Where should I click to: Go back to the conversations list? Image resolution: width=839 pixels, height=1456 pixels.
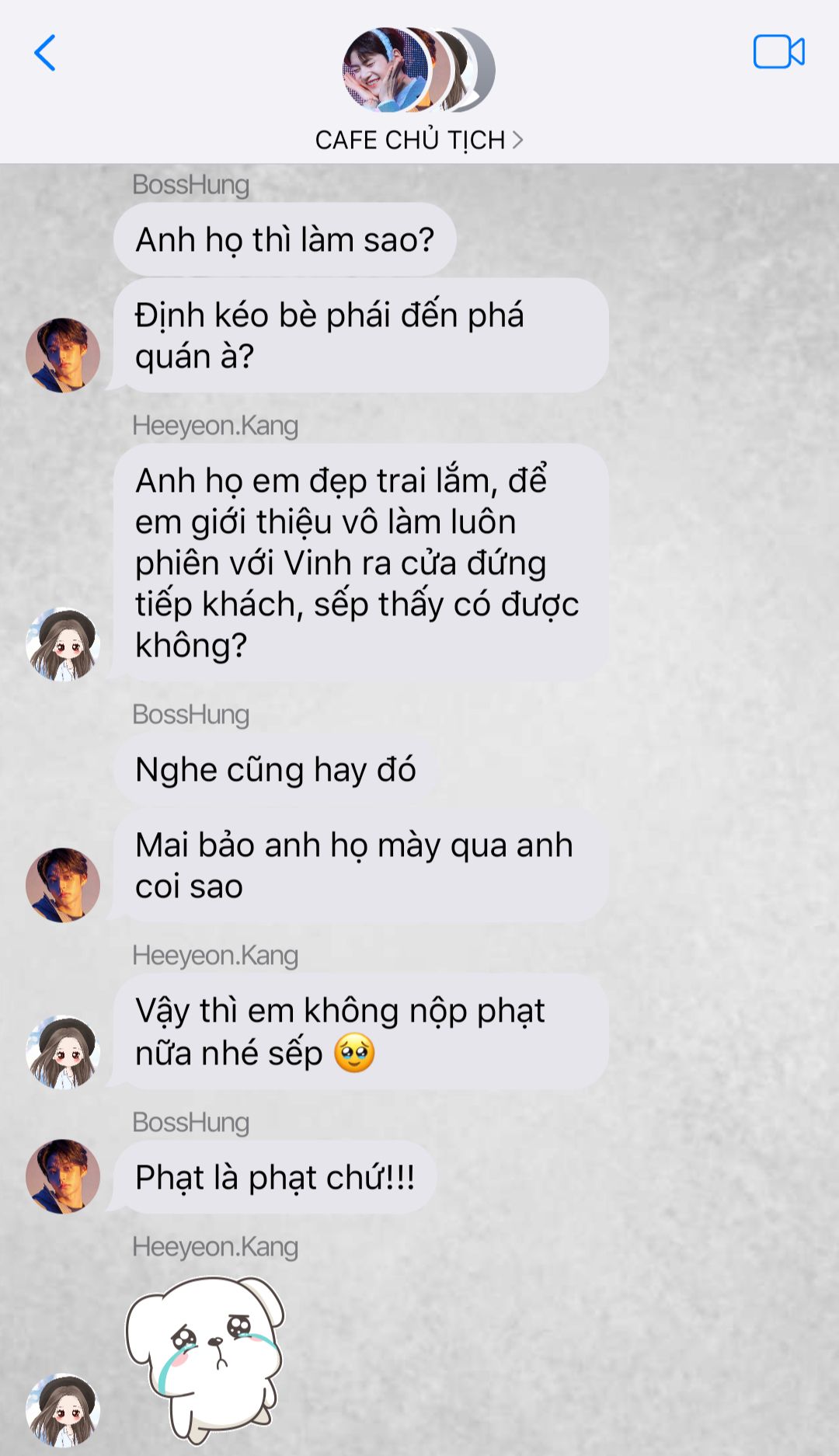(45, 53)
